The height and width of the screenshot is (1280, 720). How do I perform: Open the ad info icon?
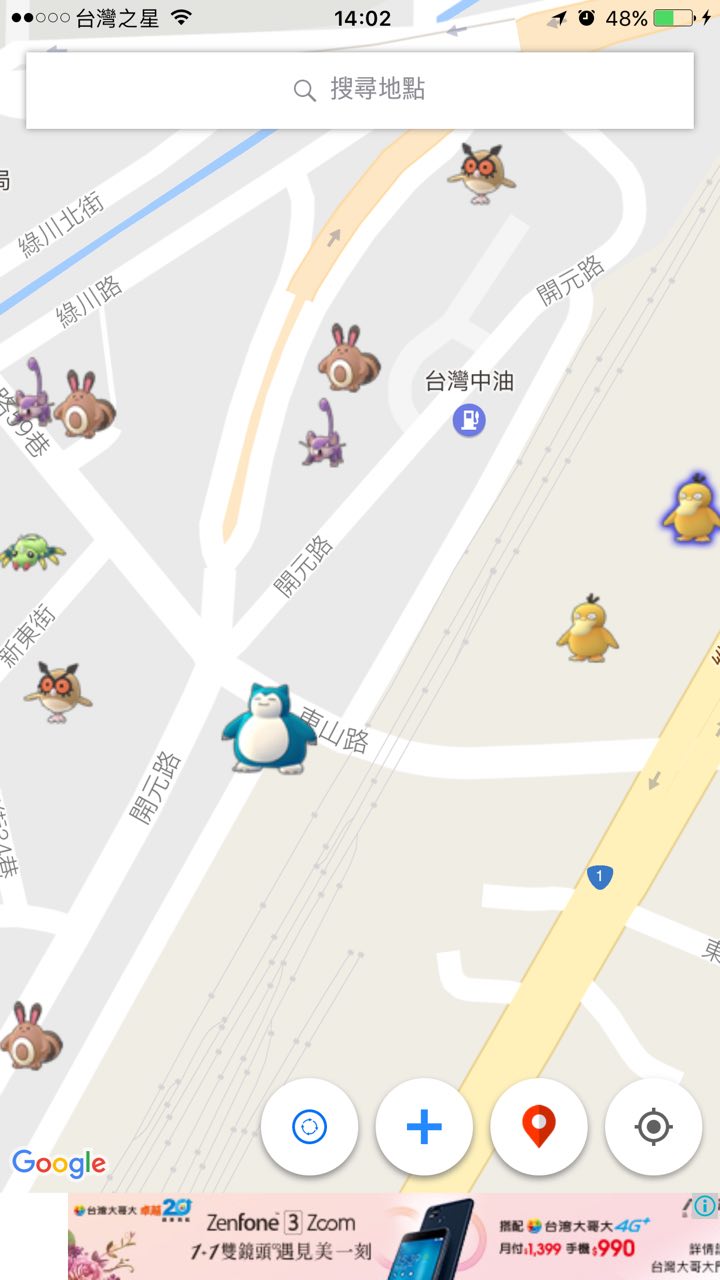click(x=705, y=1206)
